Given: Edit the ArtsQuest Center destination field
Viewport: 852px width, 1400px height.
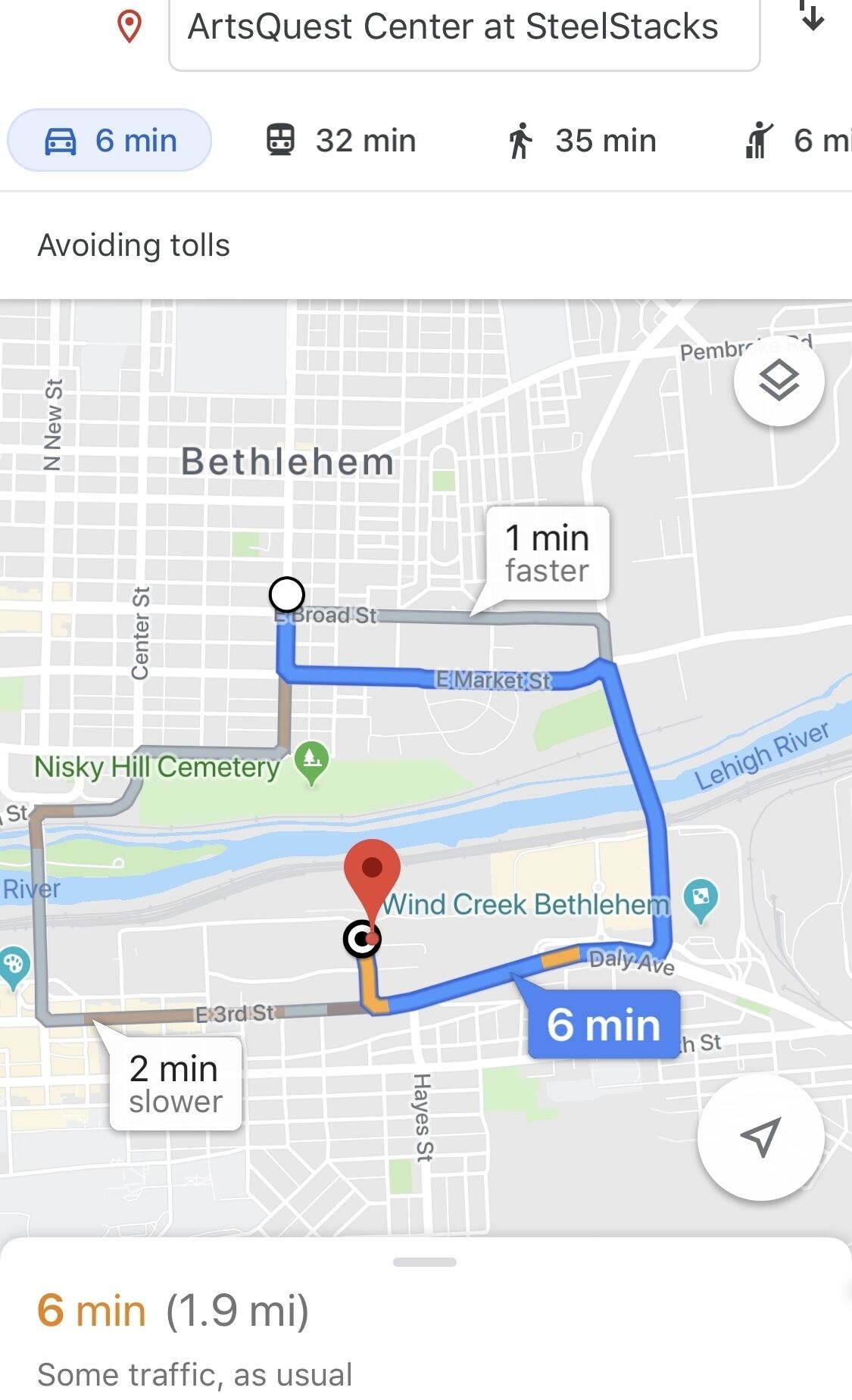Looking at the screenshot, I should [x=464, y=30].
